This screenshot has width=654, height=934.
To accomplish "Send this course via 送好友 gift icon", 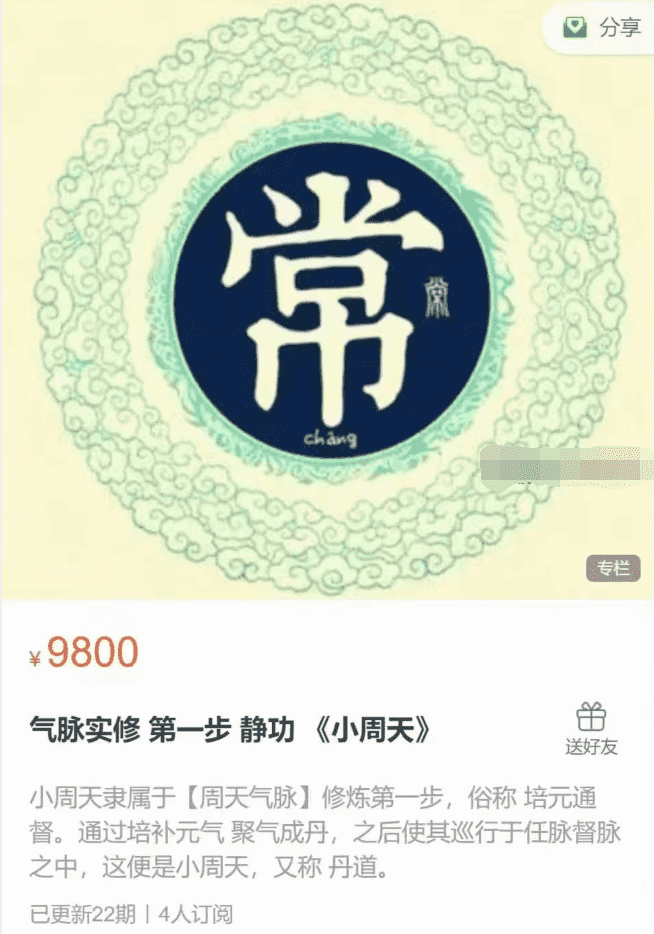I will point(591,727).
